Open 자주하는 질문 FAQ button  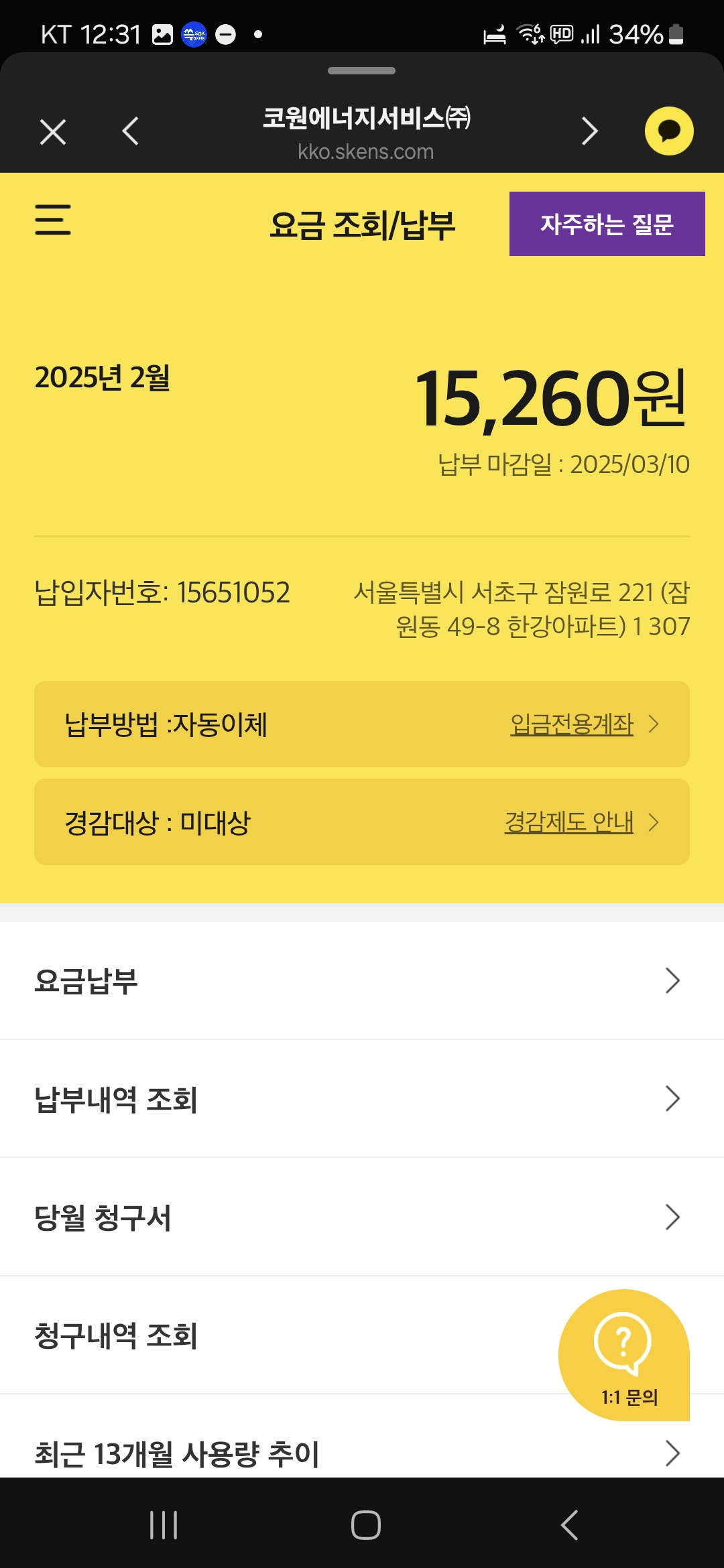(607, 224)
